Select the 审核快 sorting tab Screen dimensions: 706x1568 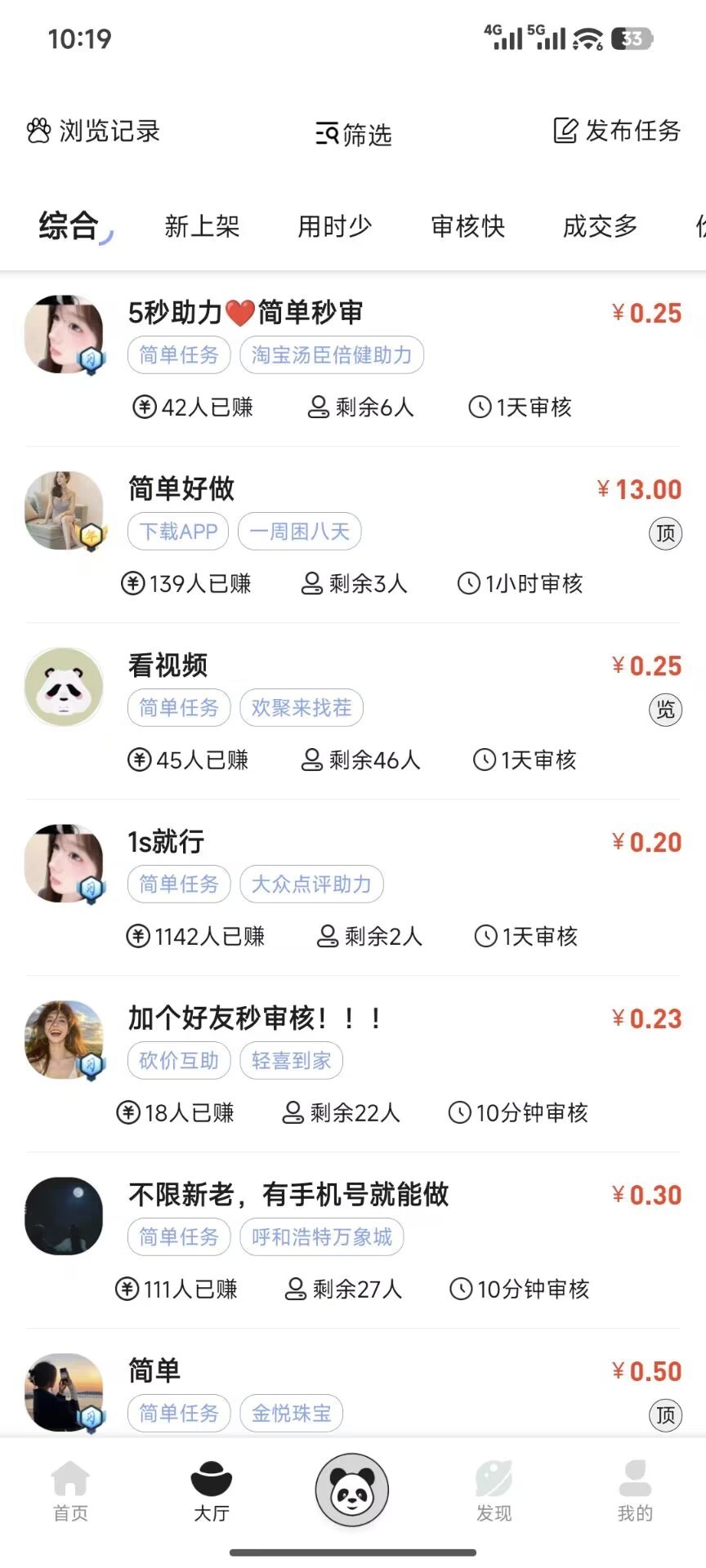click(x=468, y=226)
